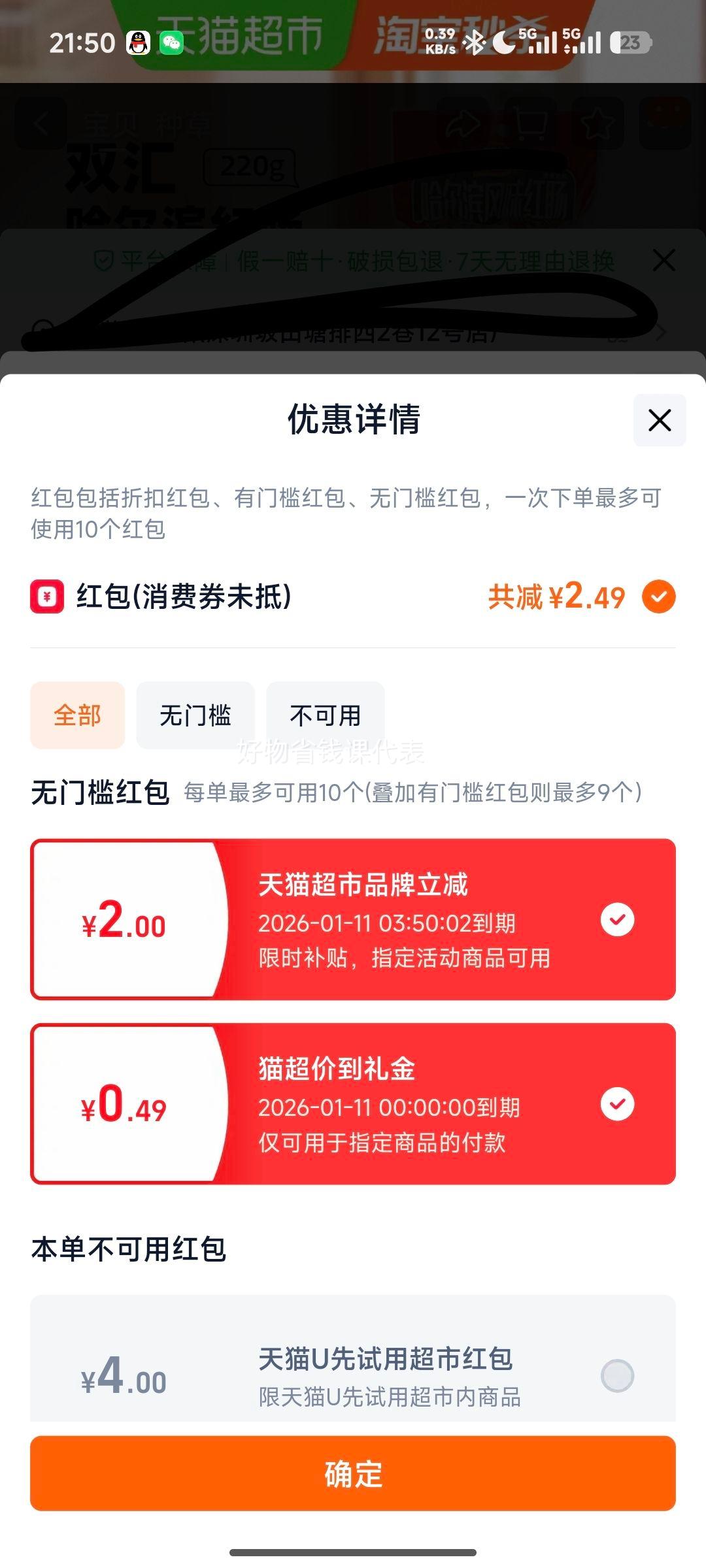The height and width of the screenshot is (1568, 706).
Task: Open QQ from the status bar icon
Action: (139, 42)
